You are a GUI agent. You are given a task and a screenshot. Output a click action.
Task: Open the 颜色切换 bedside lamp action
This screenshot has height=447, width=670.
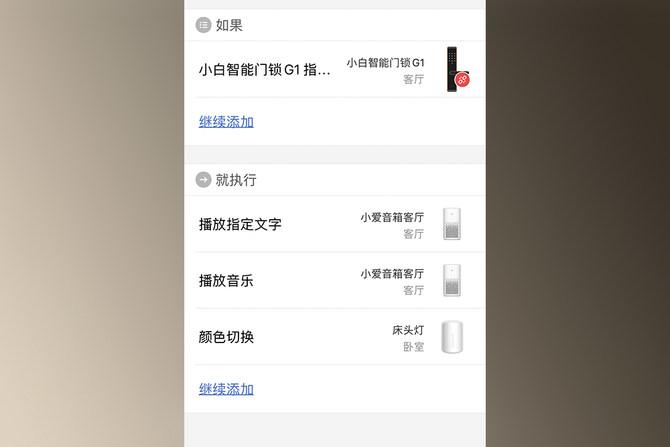pos(334,337)
